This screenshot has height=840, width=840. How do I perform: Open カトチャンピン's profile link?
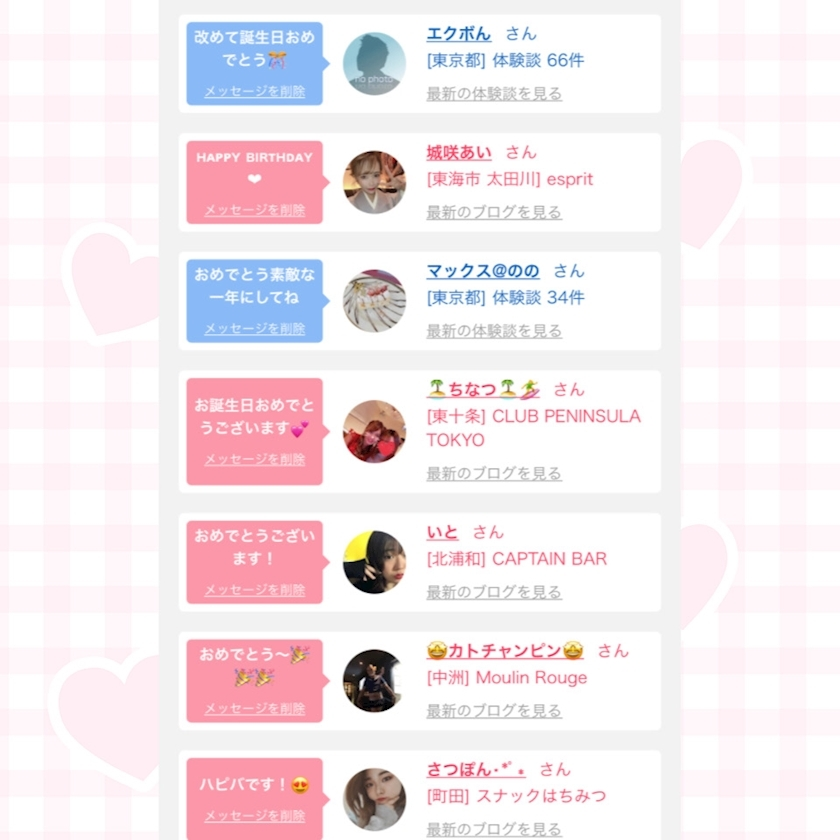tap(505, 651)
